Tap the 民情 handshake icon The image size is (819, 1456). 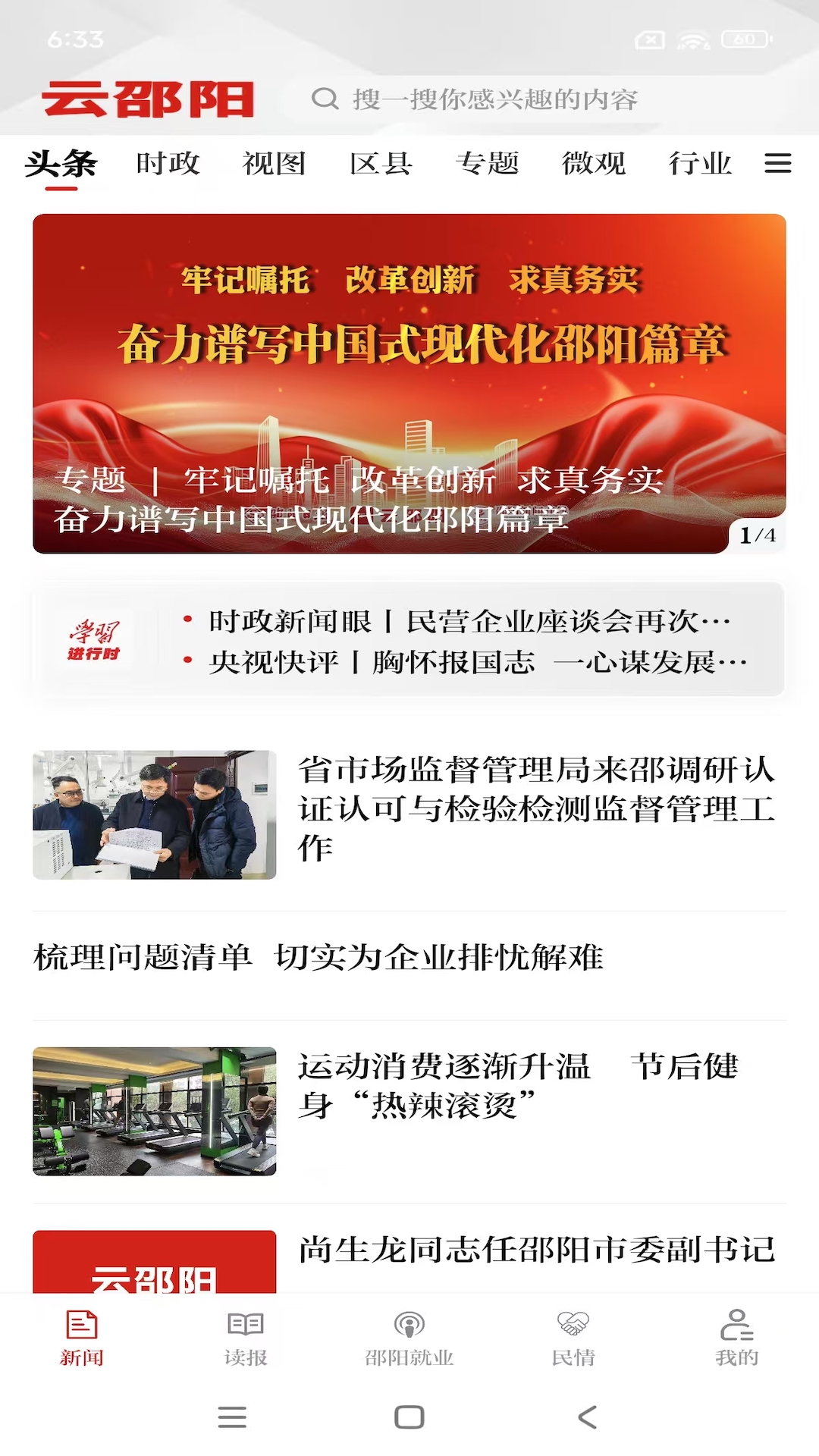coord(574,1323)
